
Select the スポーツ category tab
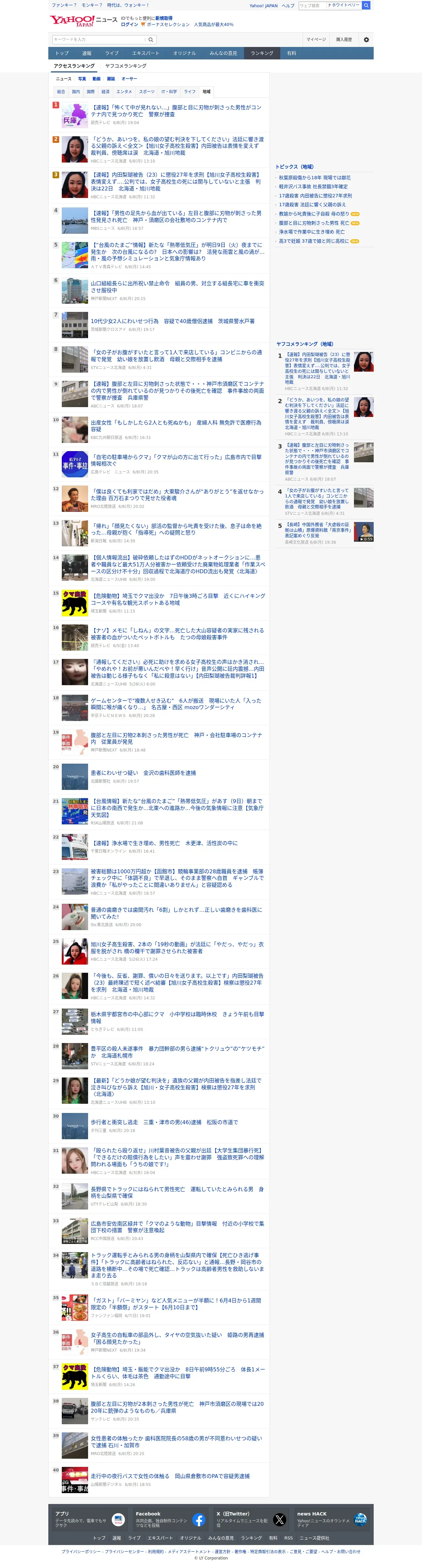click(x=147, y=92)
